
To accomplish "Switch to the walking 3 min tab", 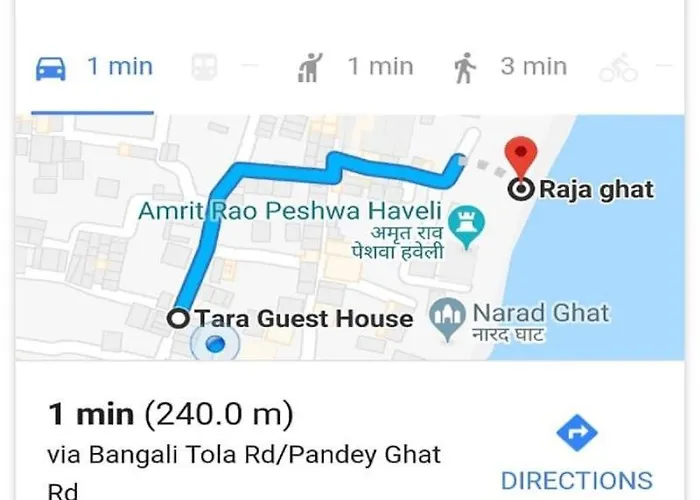I will tap(509, 68).
